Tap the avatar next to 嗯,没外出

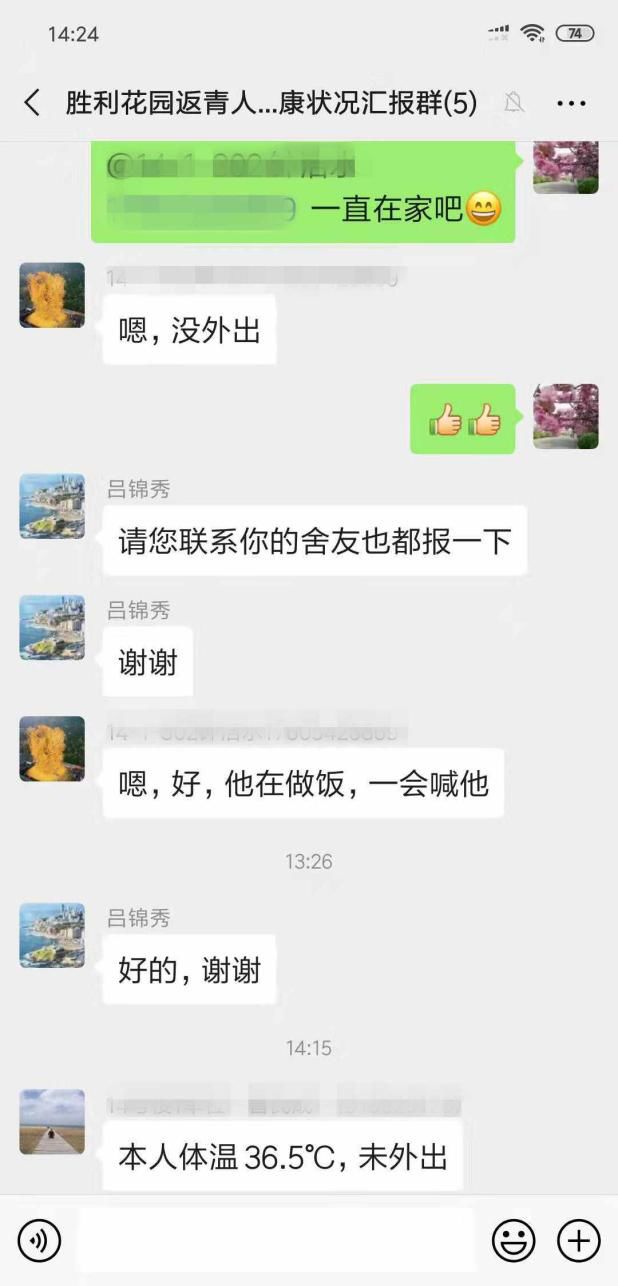[x=52, y=295]
